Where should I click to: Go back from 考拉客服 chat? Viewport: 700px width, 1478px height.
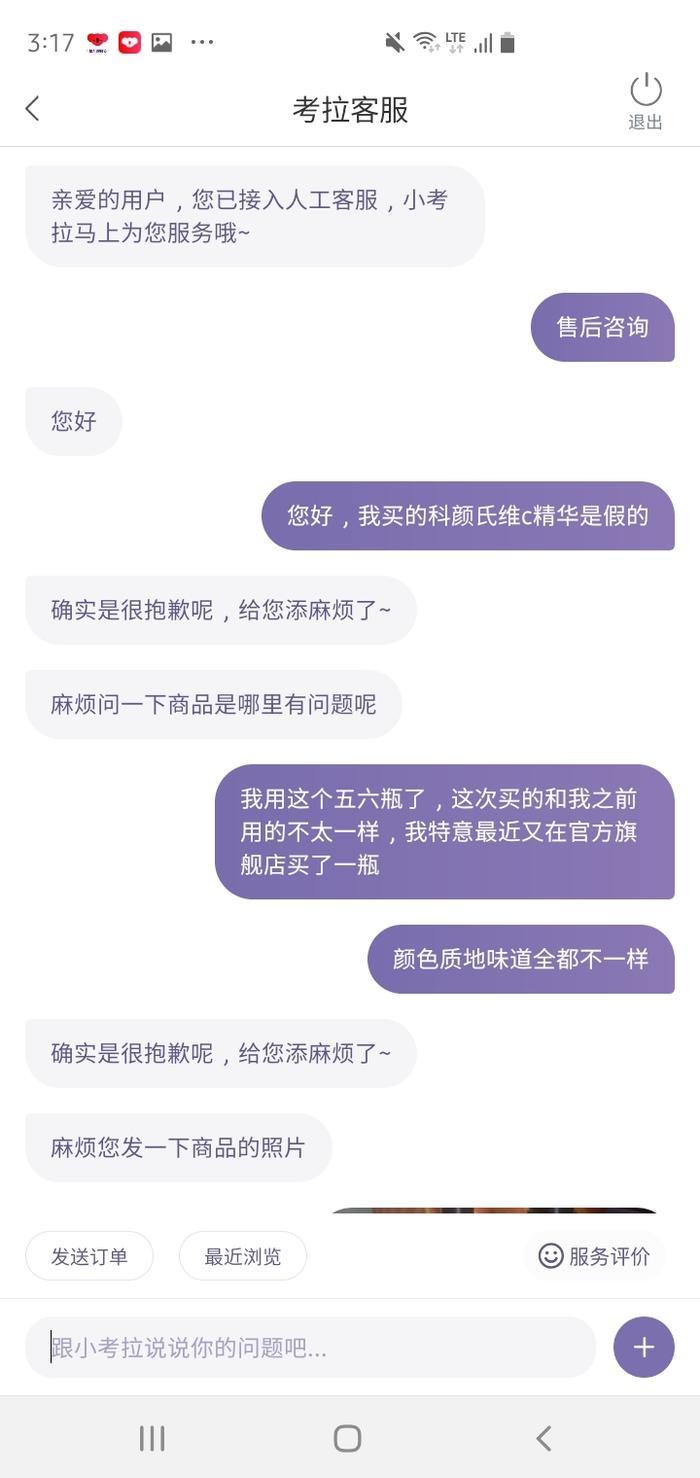point(33,108)
